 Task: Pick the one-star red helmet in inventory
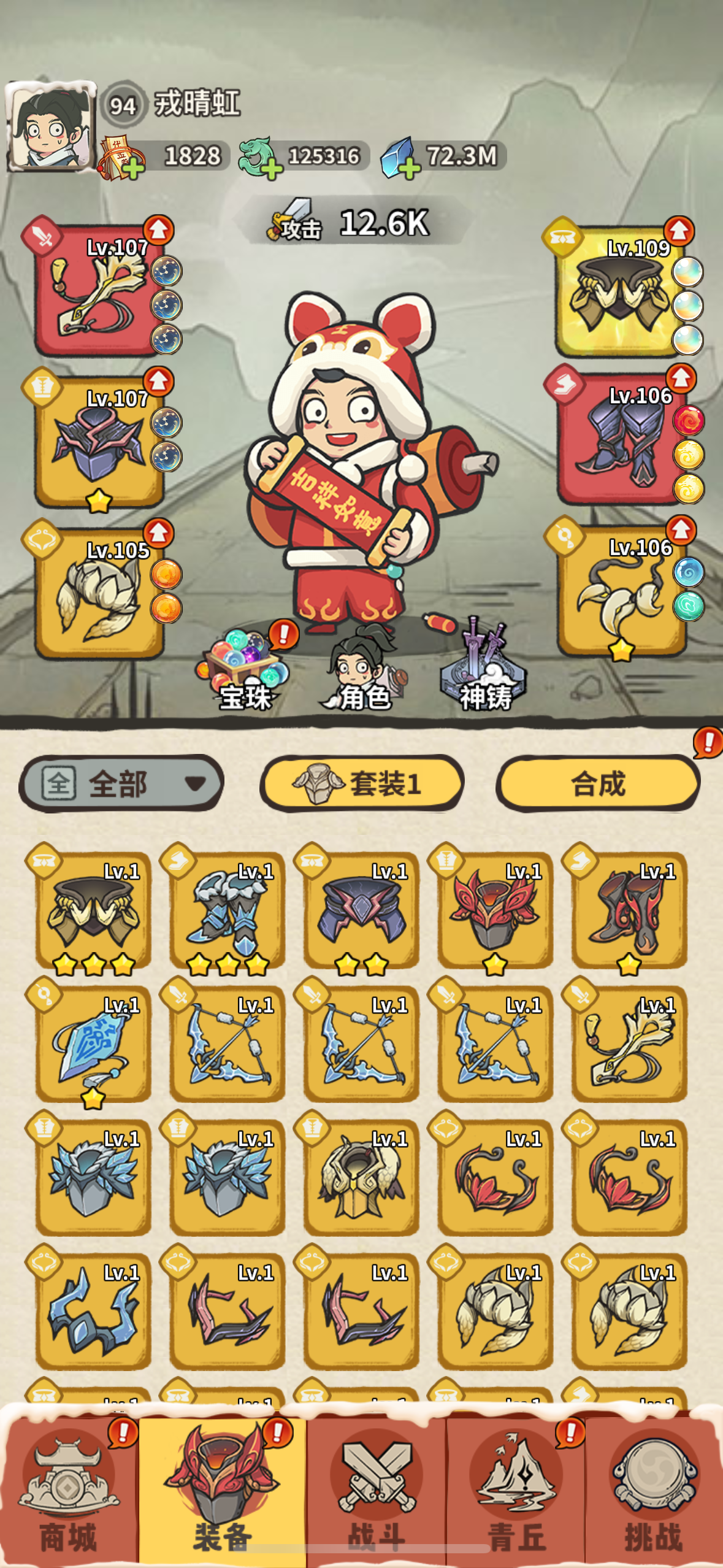[x=495, y=909]
